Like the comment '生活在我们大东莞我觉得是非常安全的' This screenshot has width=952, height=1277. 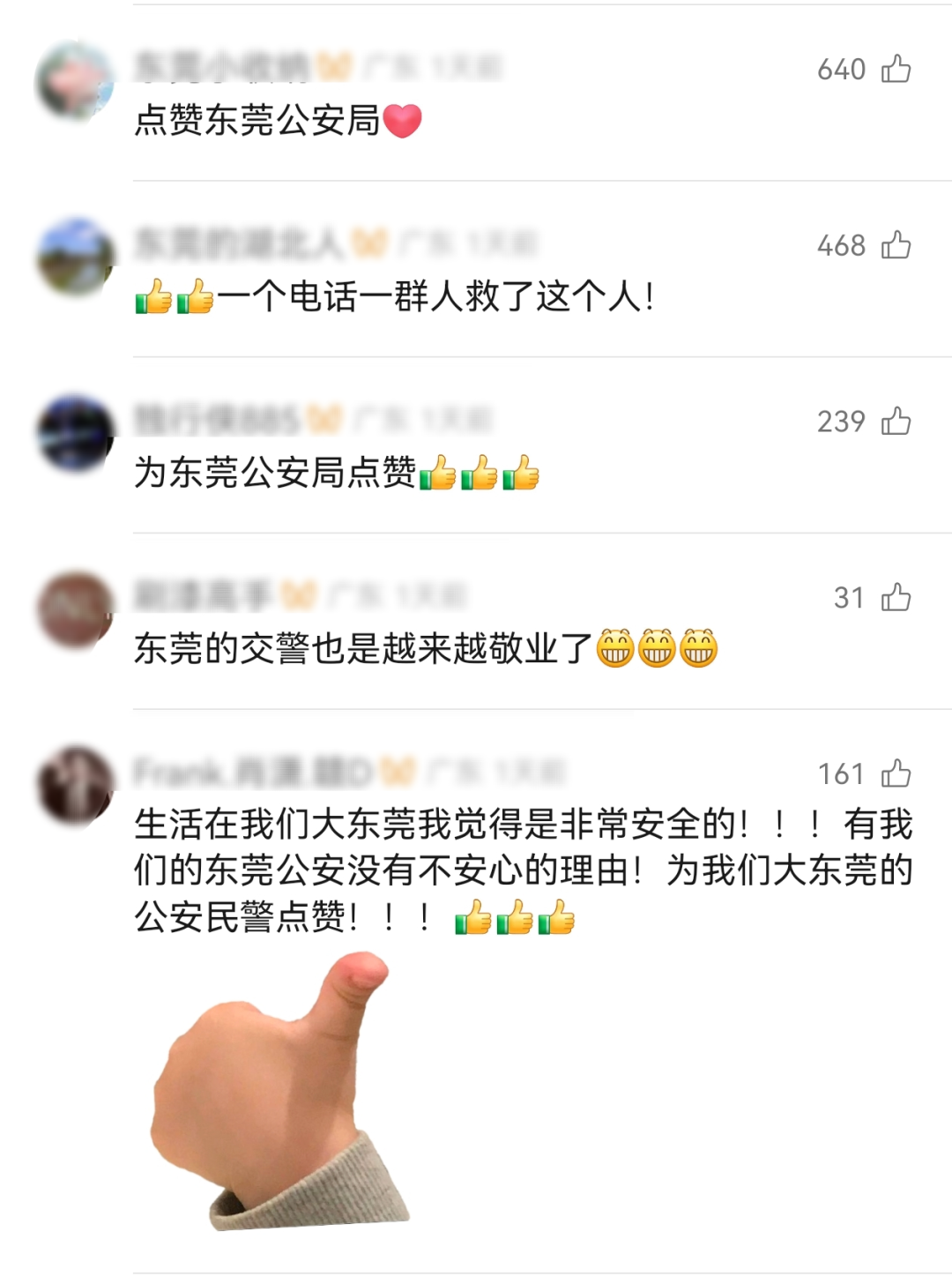coord(896,774)
